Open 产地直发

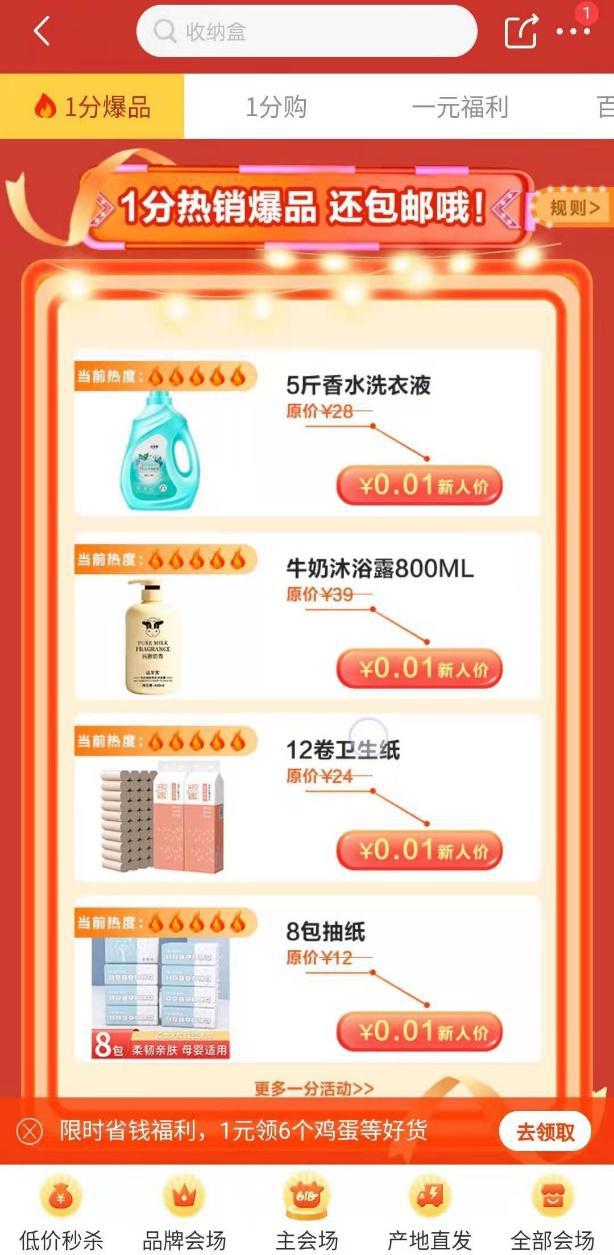tap(430, 1212)
